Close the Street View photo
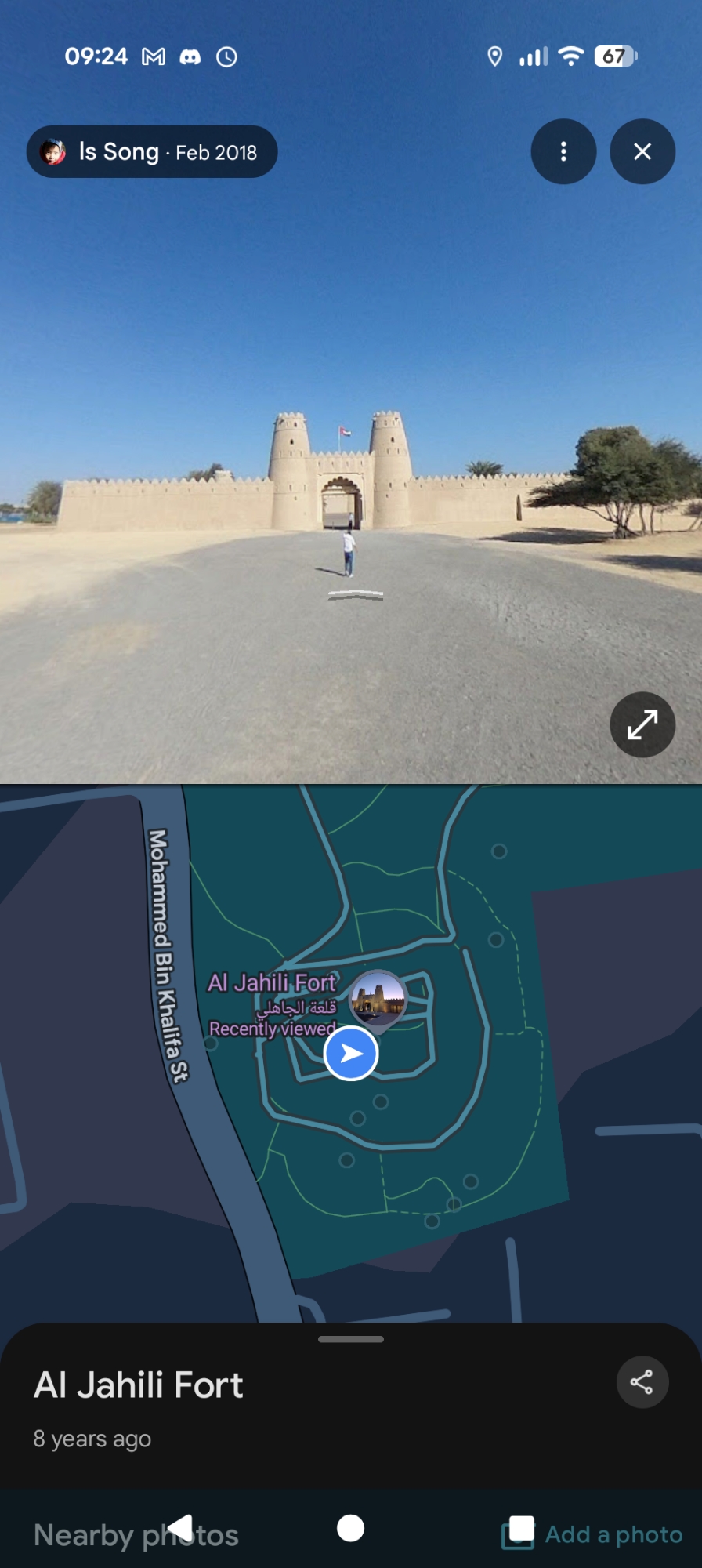The width and height of the screenshot is (702, 1568). coord(642,151)
